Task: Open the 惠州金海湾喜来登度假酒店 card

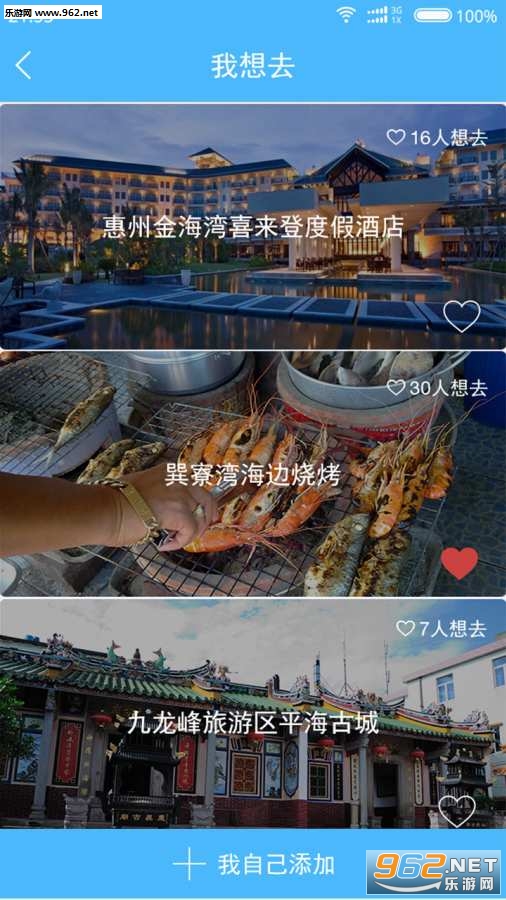Action: (x=253, y=227)
